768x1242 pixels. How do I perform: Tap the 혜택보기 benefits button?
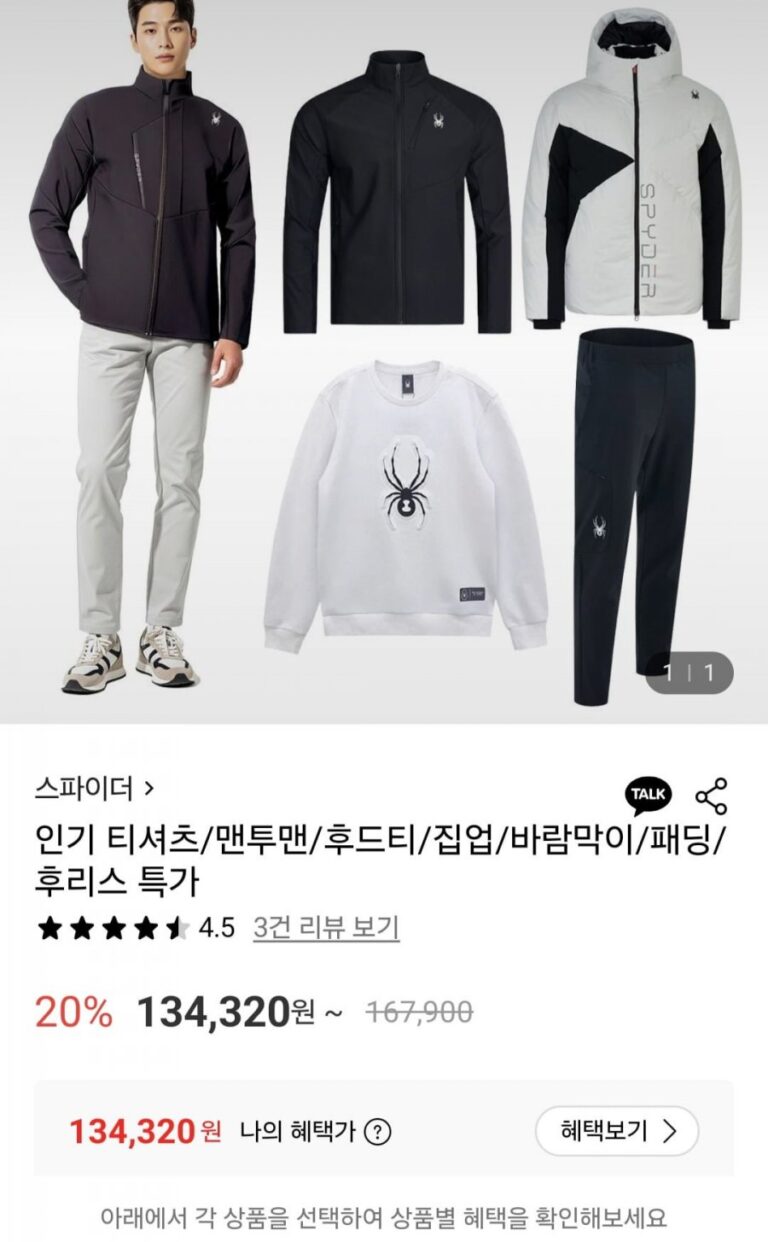click(616, 1131)
